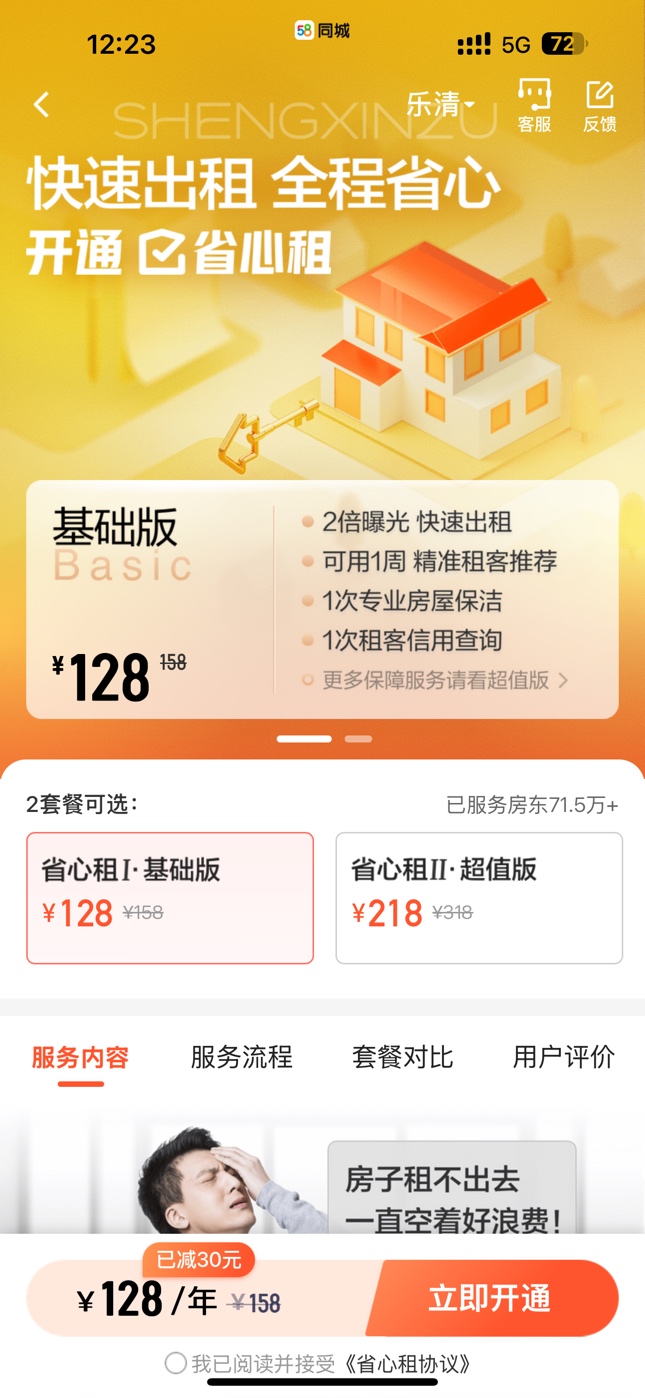645x1398 pixels.
Task: Select the 省心租Ⅰ·基础版 package
Action: tap(170, 898)
